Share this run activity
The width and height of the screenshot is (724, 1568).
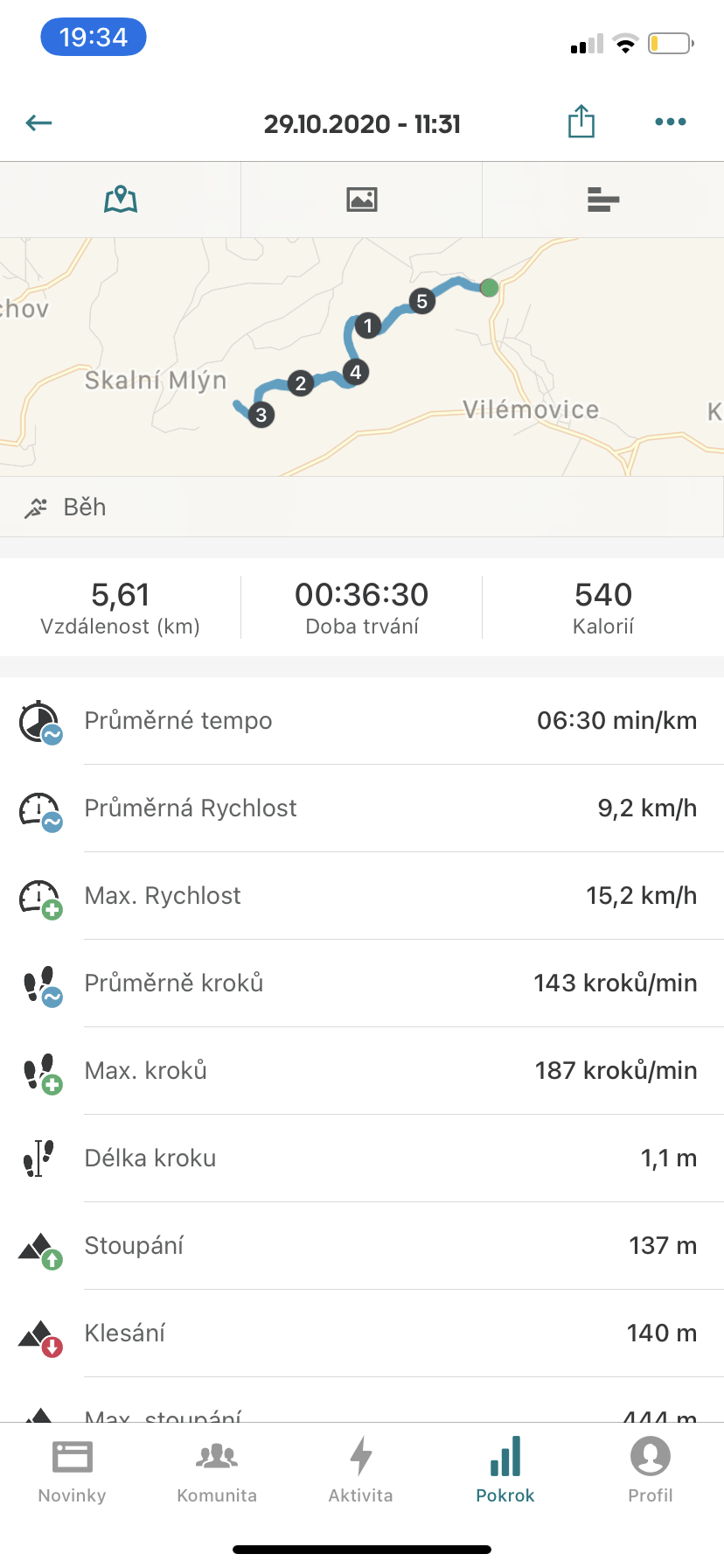click(581, 122)
